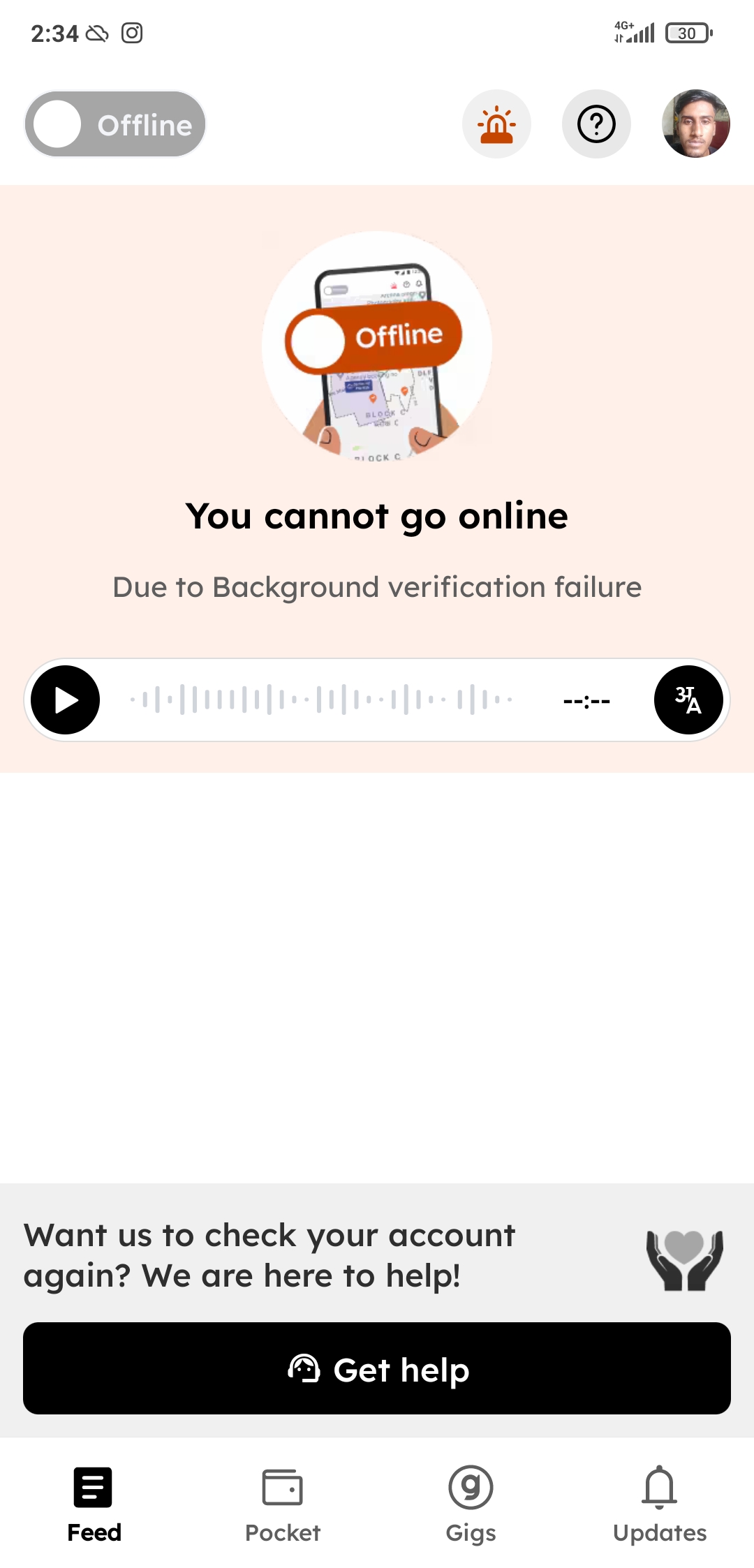This screenshot has width=754, height=1568.
Task: Switch to the Feed tab
Action: pos(94,1504)
